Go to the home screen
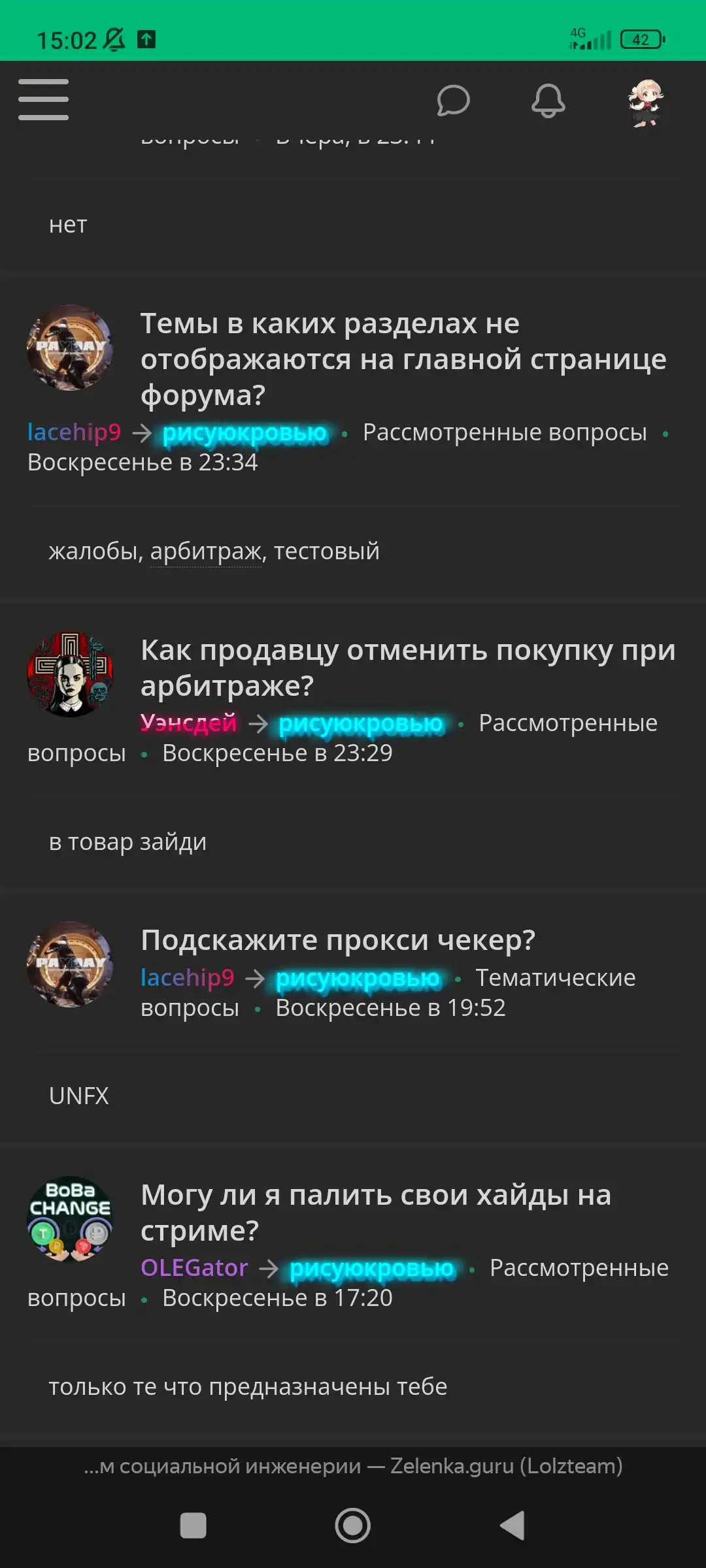Viewport: 706px width, 1568px height. point(353,1526)
